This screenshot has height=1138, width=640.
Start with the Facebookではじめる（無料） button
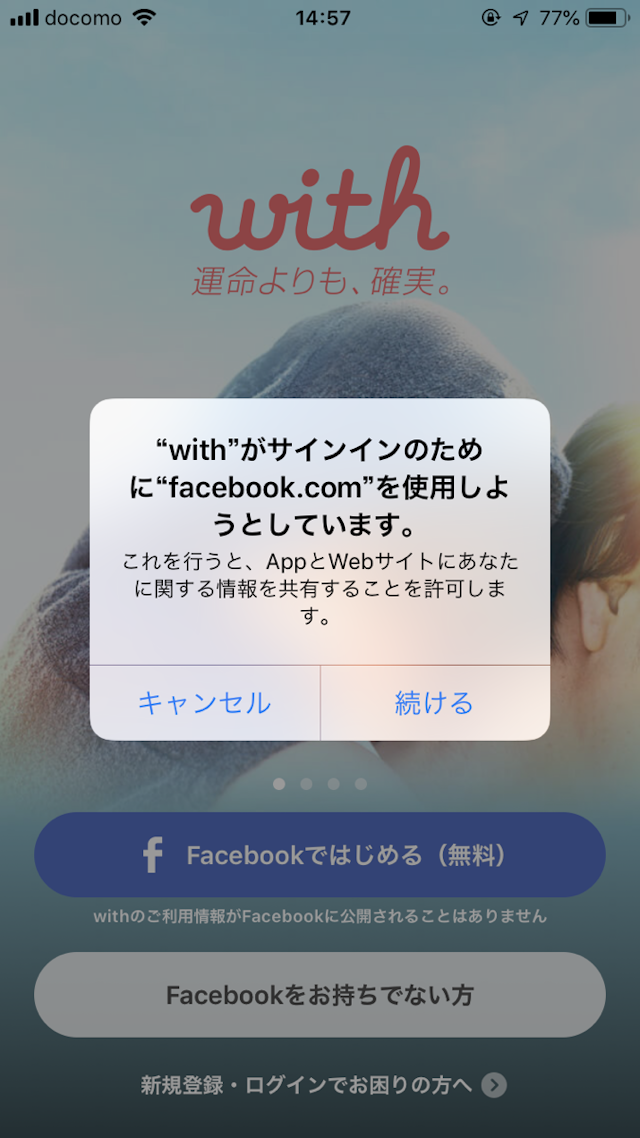pos(320,855)
